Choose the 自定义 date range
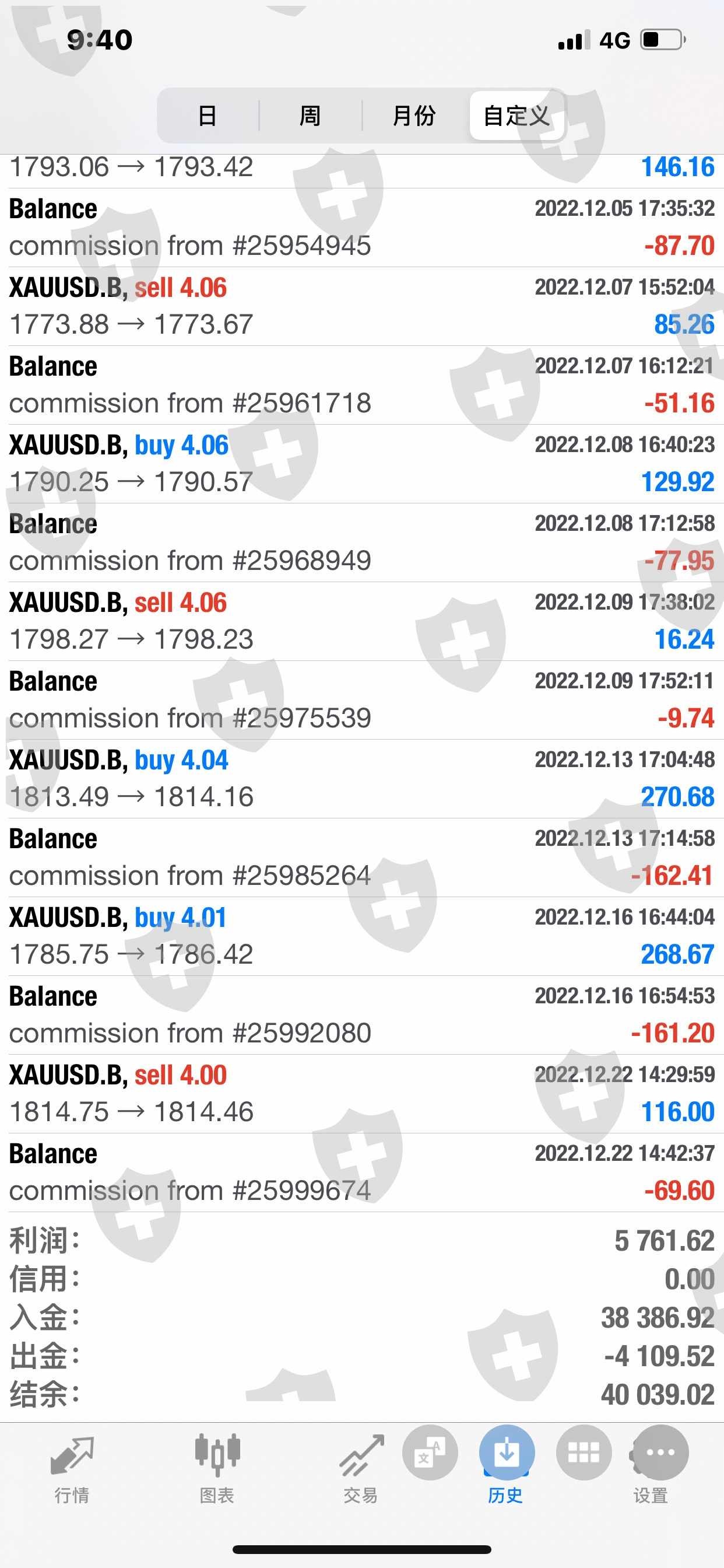This screenshot has height=1568, width=724. 516,116
